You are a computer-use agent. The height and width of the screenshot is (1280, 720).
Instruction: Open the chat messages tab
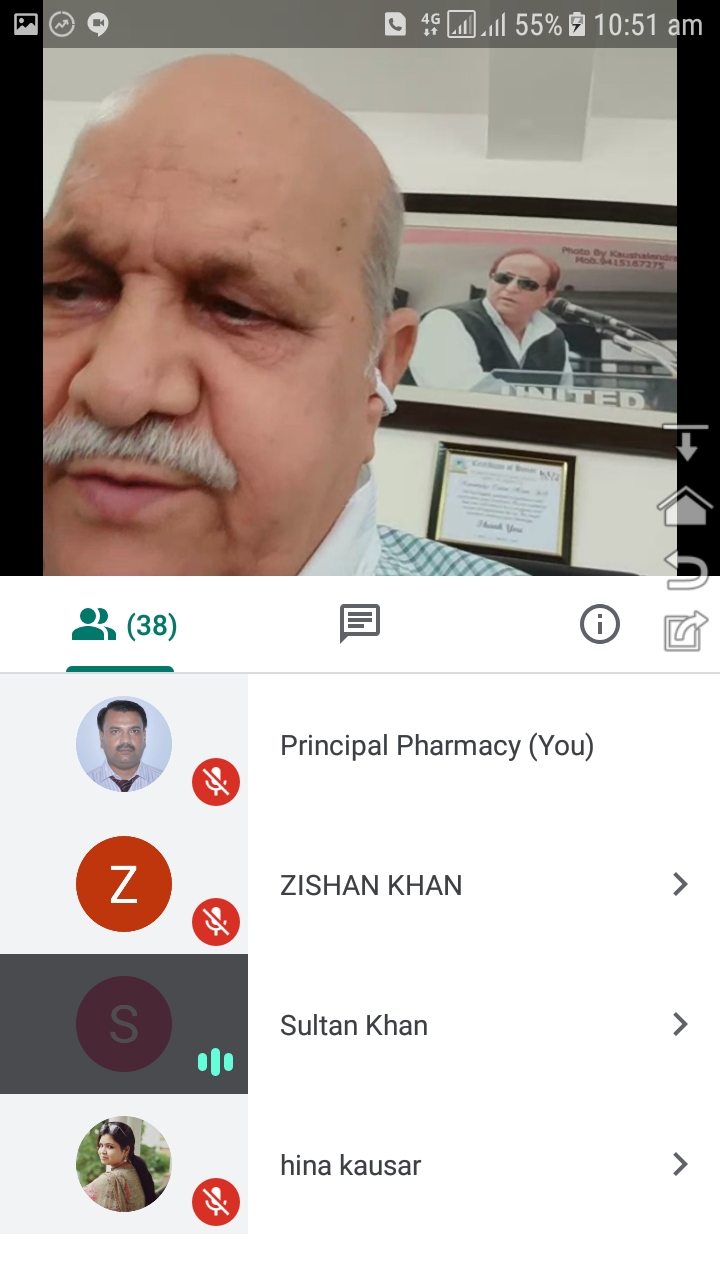click(x=360, y=624)
